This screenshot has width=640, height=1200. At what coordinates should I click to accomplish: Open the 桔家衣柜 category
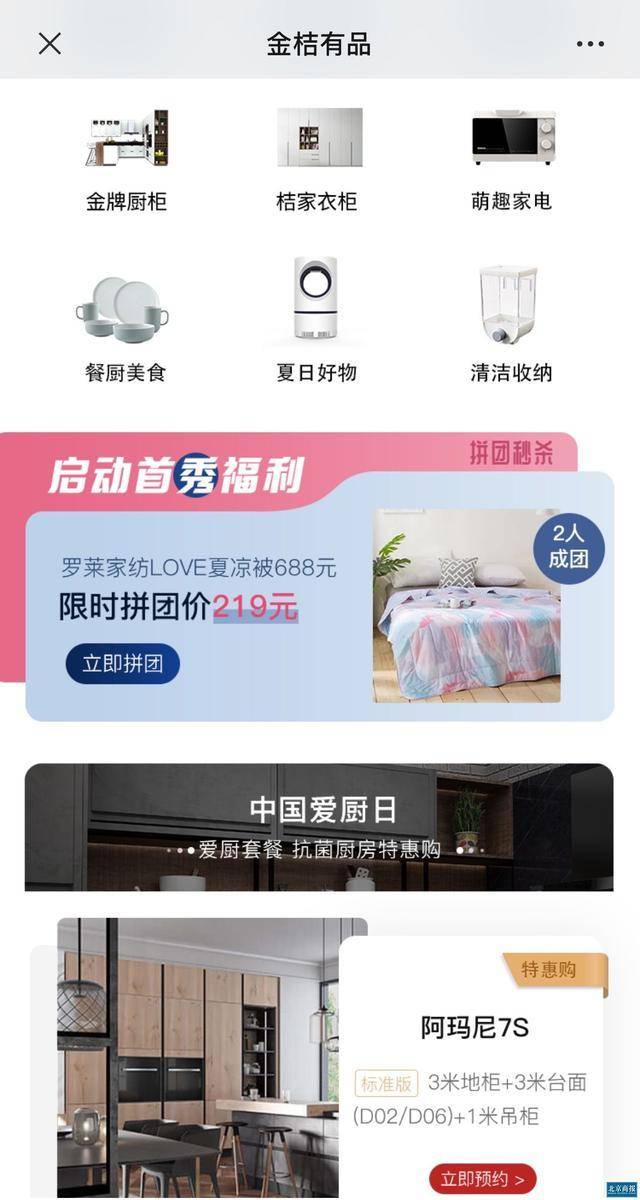point(317,160)
